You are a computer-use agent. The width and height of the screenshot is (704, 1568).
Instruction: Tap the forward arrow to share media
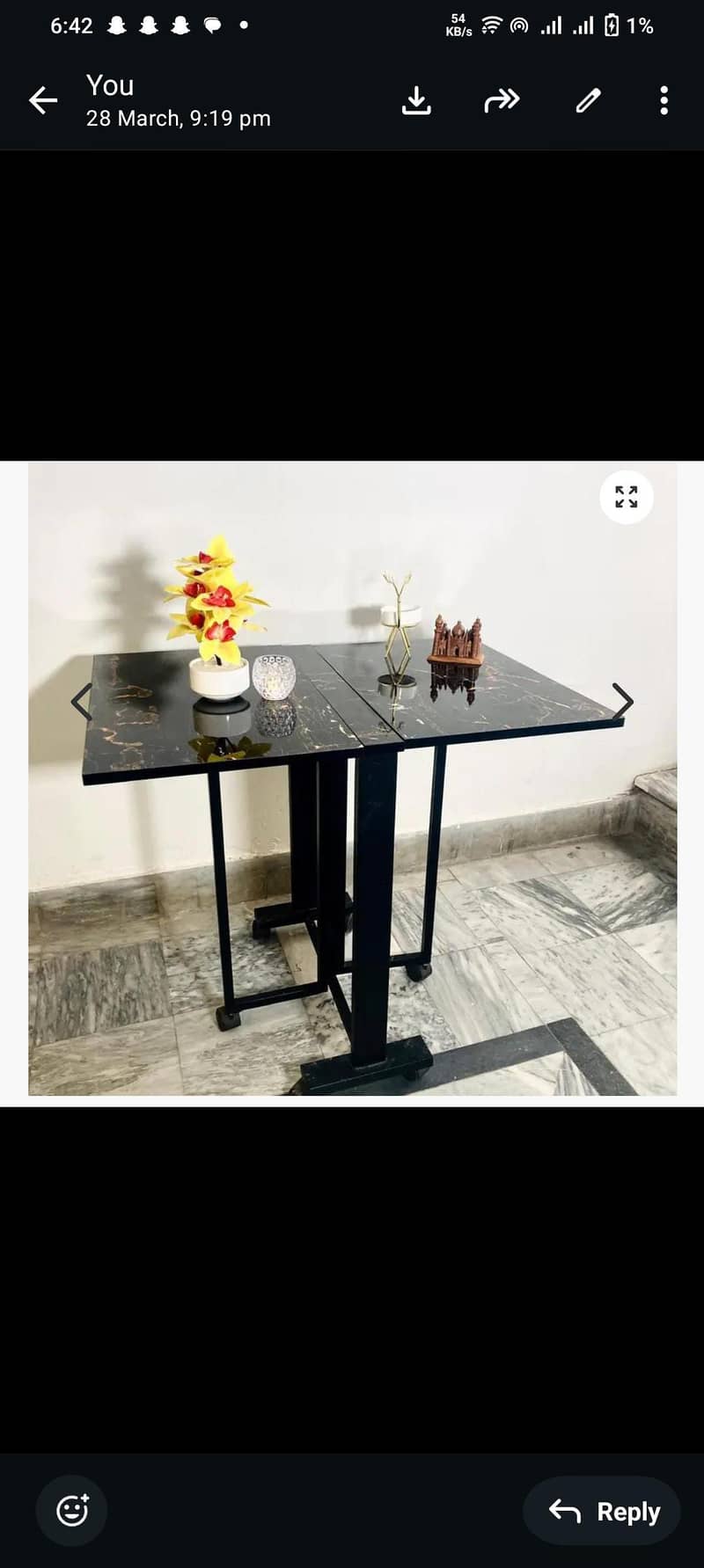502,101
